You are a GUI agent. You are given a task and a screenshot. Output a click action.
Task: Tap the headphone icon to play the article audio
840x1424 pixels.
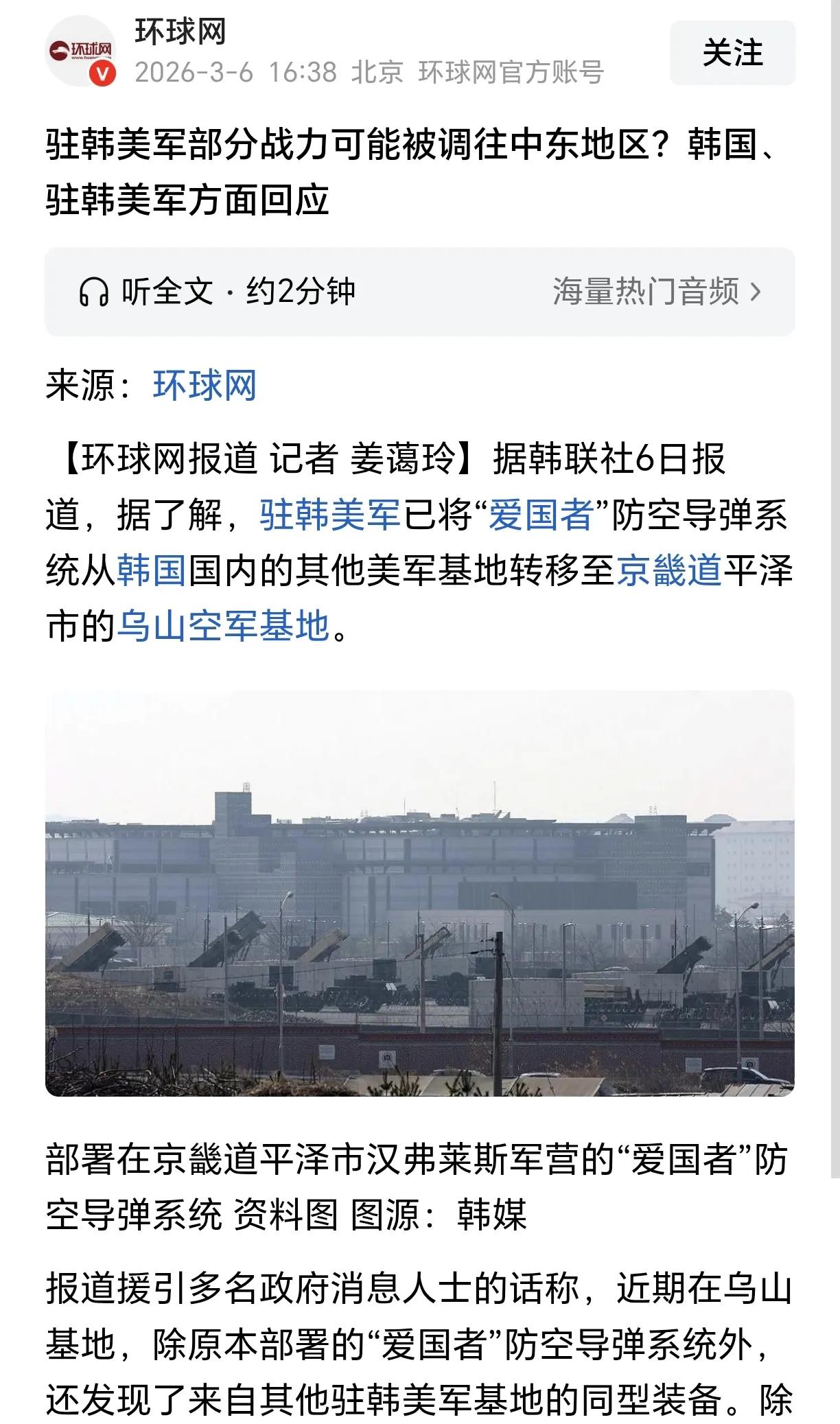click(96, 292)
